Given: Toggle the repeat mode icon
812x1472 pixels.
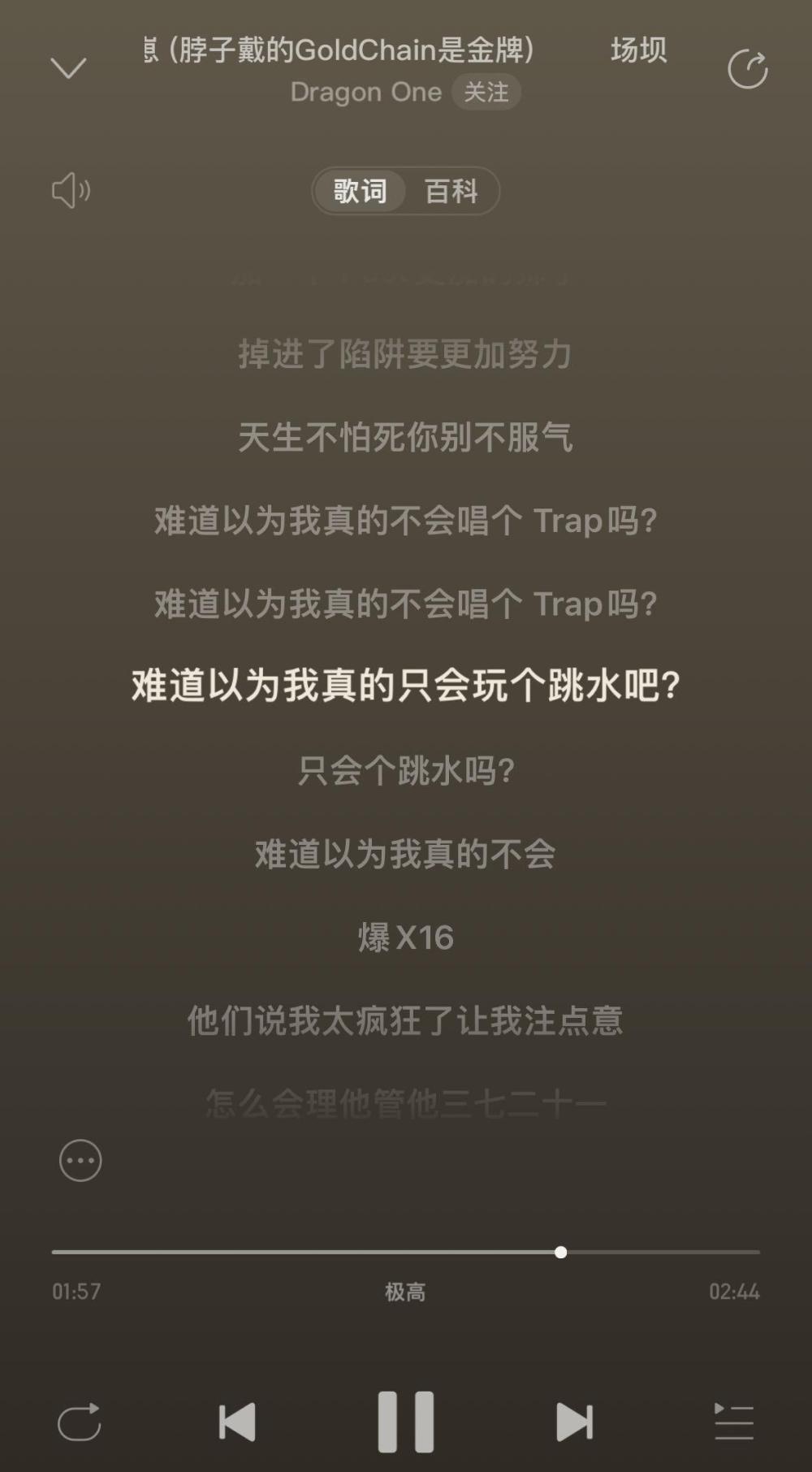Looking at the screenshot, I should (80, 1422).
